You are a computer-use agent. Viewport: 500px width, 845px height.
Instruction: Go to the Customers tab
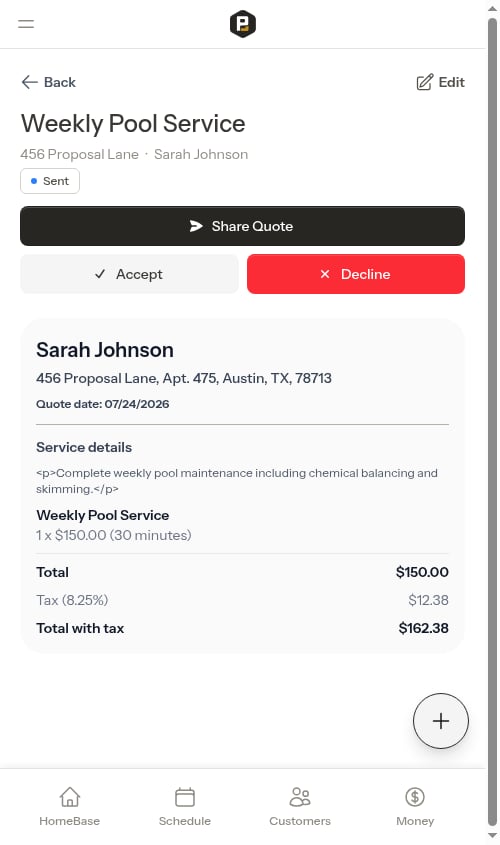pos(300,806)
